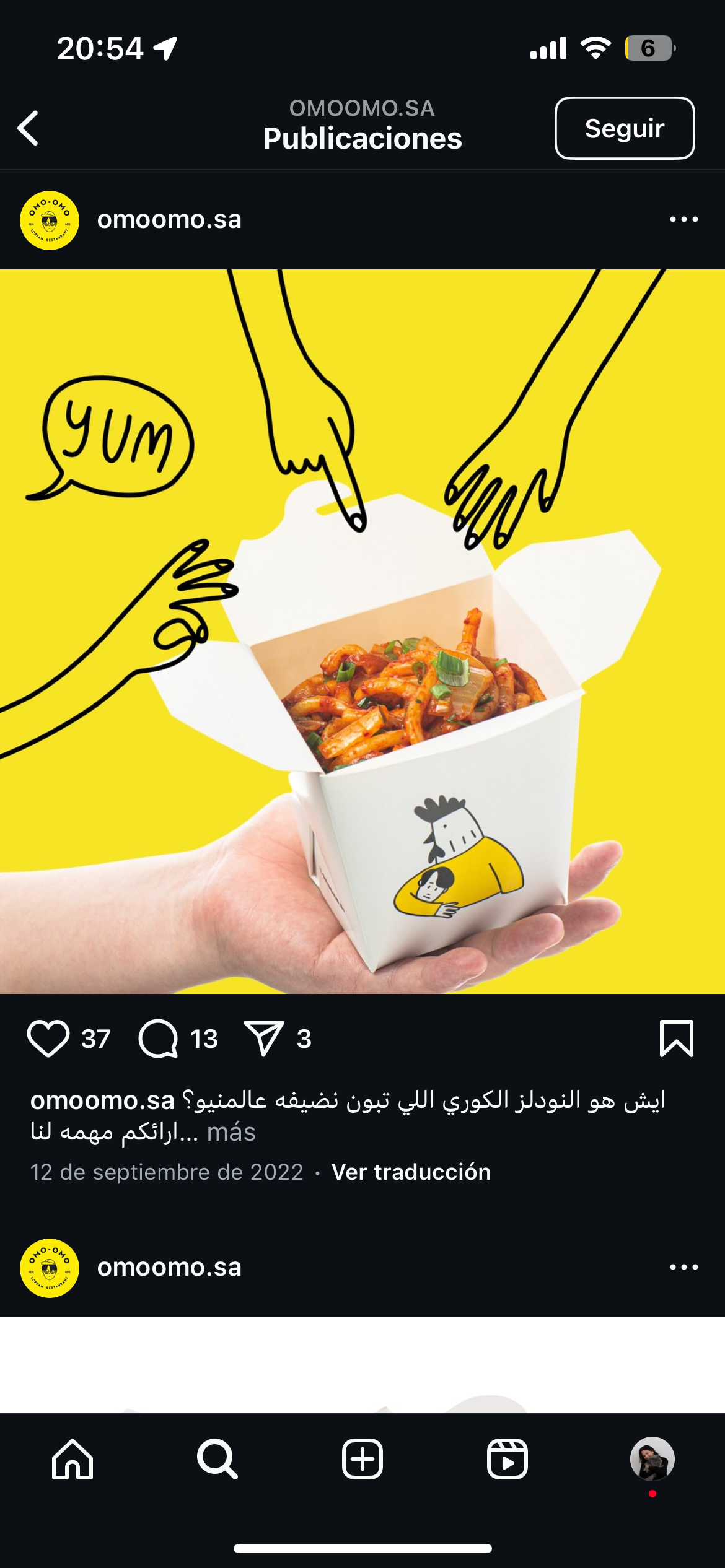725x1568 pixels.
Task: Tap "Ver traducción" to translate the caption
Action: pyautogui.click(x=411, y=1172)
